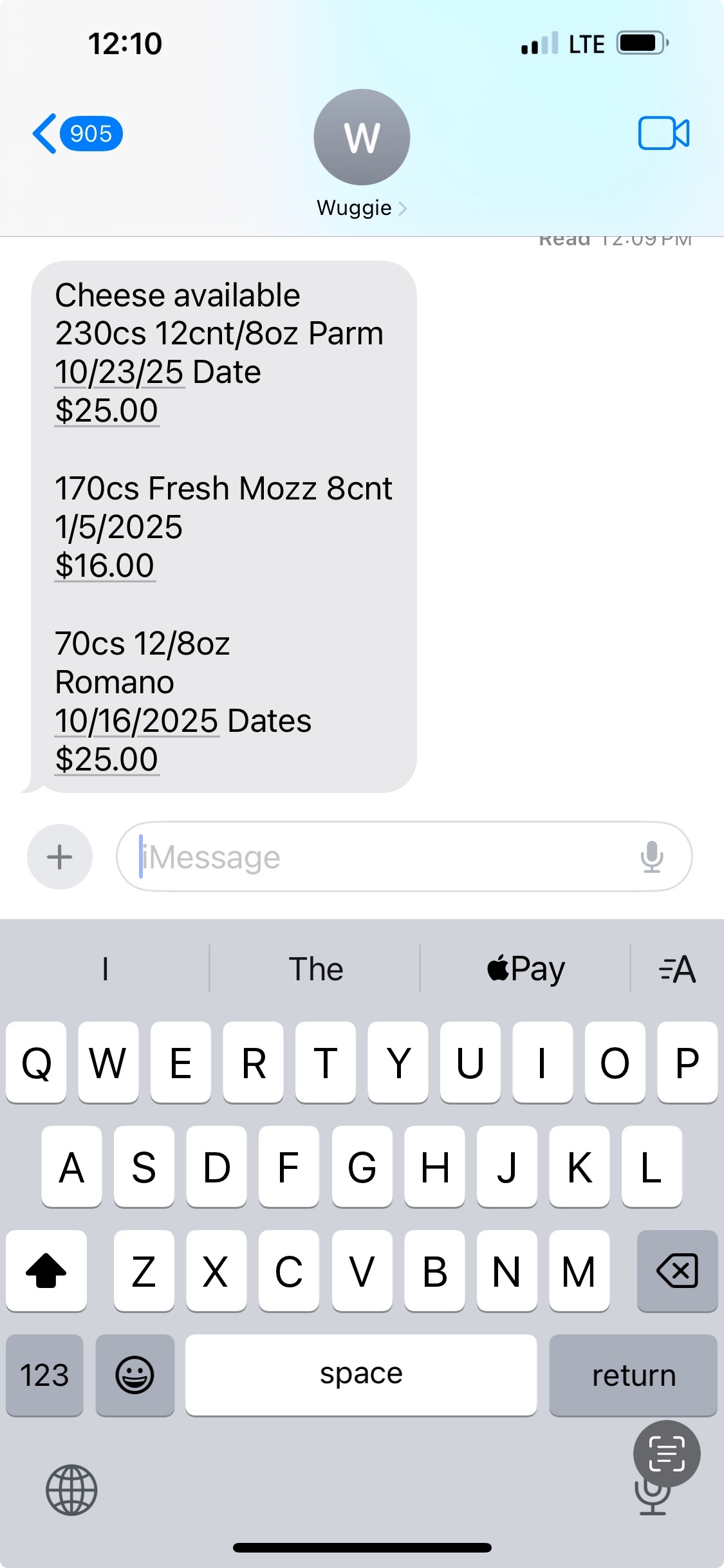The width and height of the screenshot is (724, 1568).
Task: Switch keyboard language with the globe icon
Action: click(71, 1490)
